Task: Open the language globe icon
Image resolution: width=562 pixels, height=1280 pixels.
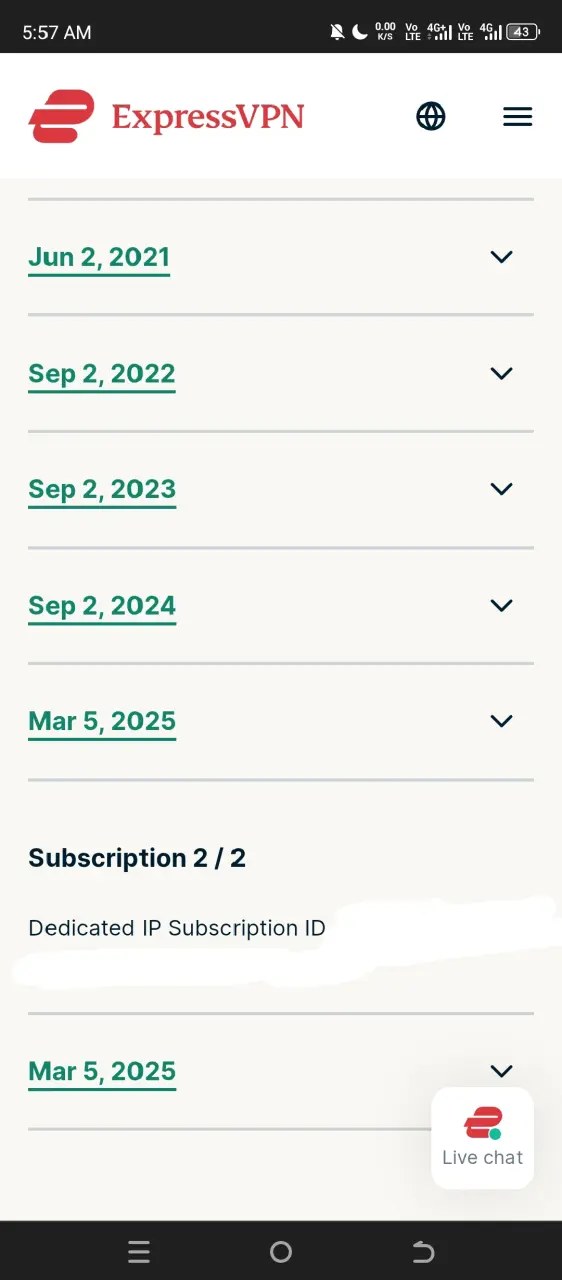Action: (431, 117)
